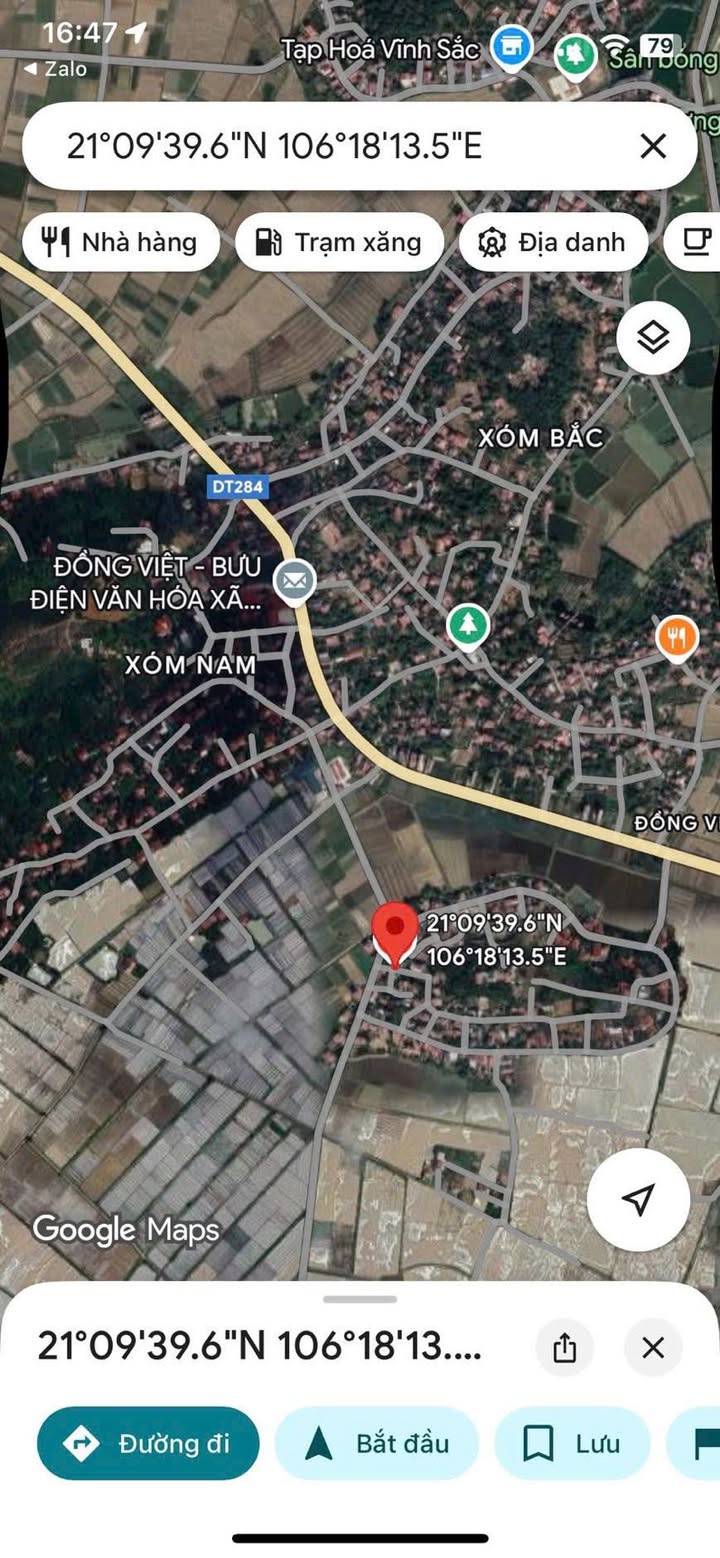Viewport: 720px width, 1558px height.
Task: Tap the orange restaurant map marker
Action: tap(677, 637)
